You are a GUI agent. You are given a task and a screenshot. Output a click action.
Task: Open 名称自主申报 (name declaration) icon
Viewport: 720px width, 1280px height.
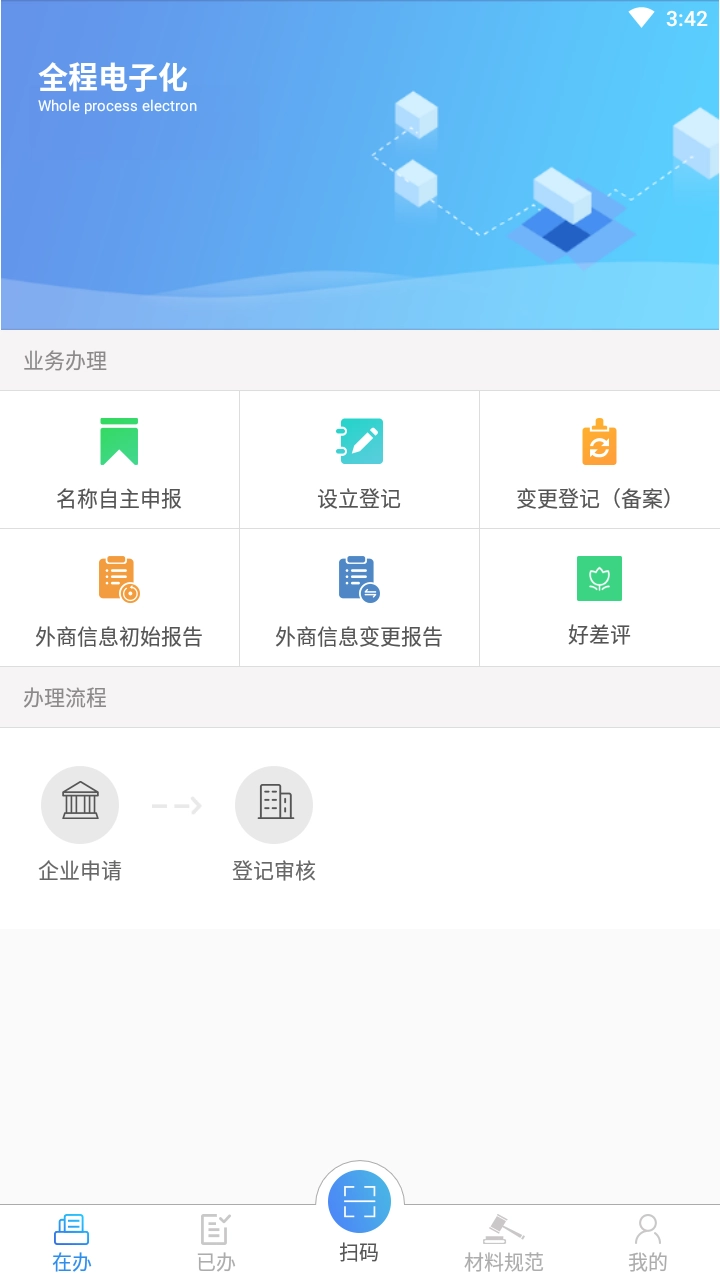[x=120, y=440]
